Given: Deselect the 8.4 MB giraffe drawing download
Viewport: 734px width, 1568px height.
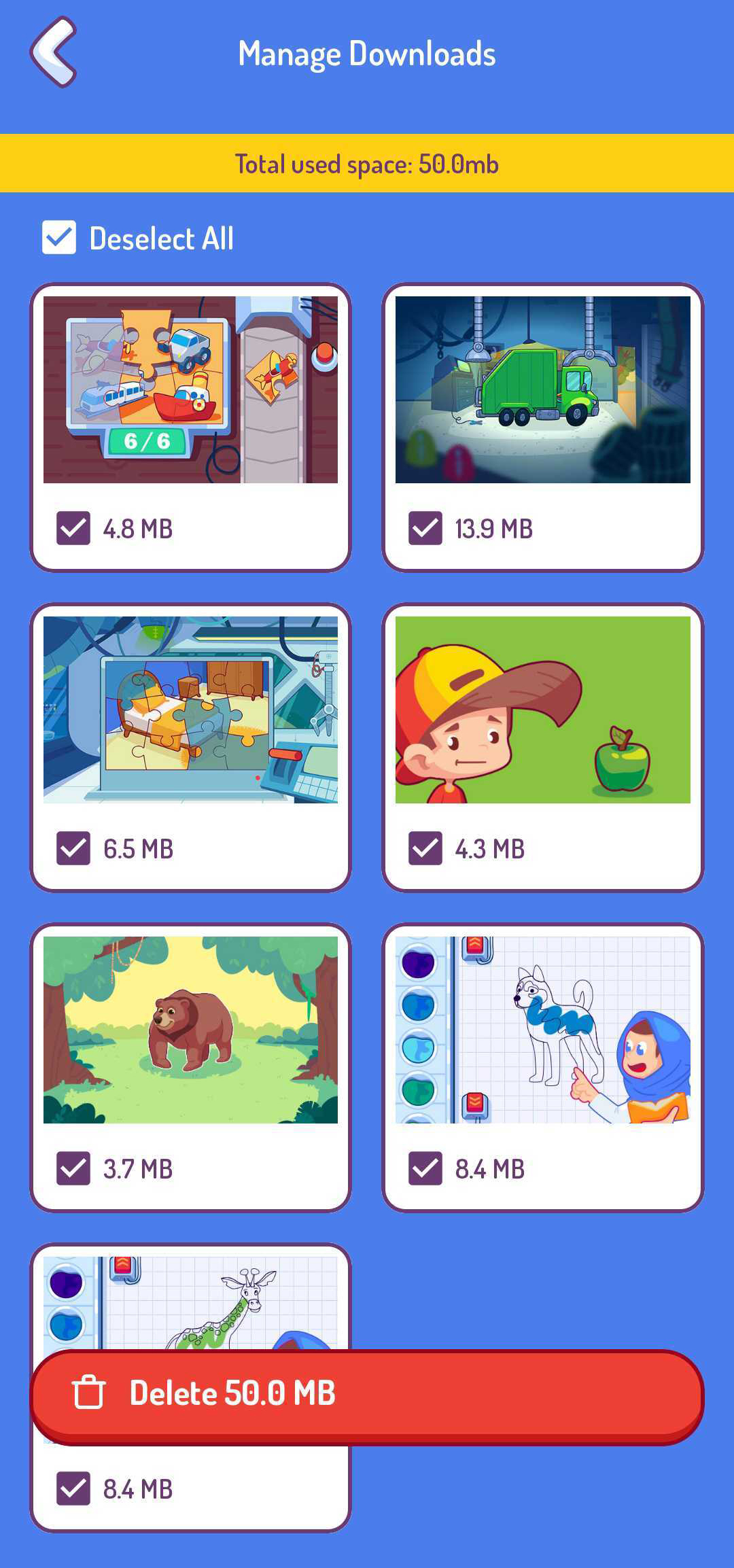Looking at the screenshot, I should 73,1488.
